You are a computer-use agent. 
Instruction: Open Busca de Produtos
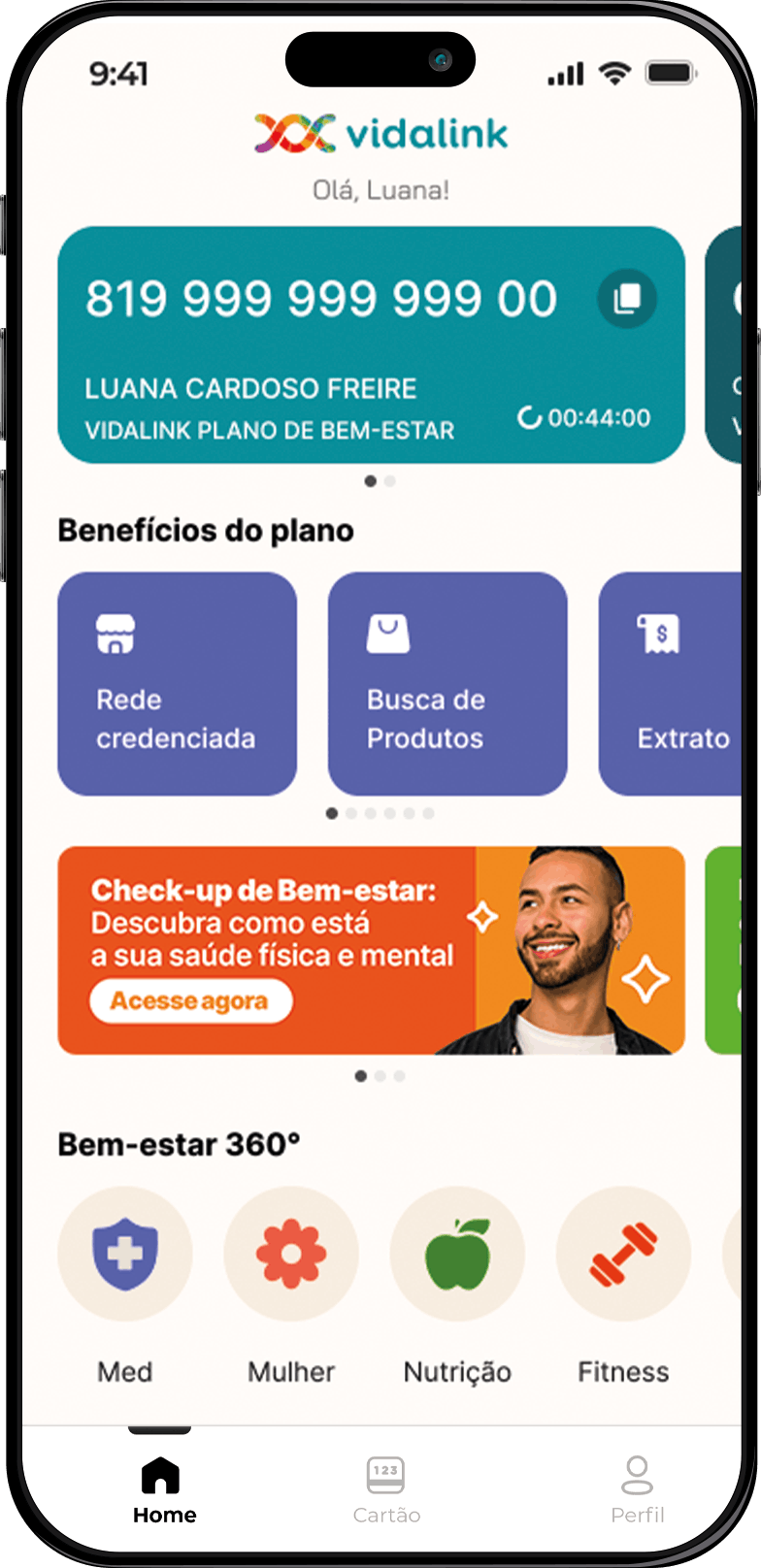click(x=447, y=683)
